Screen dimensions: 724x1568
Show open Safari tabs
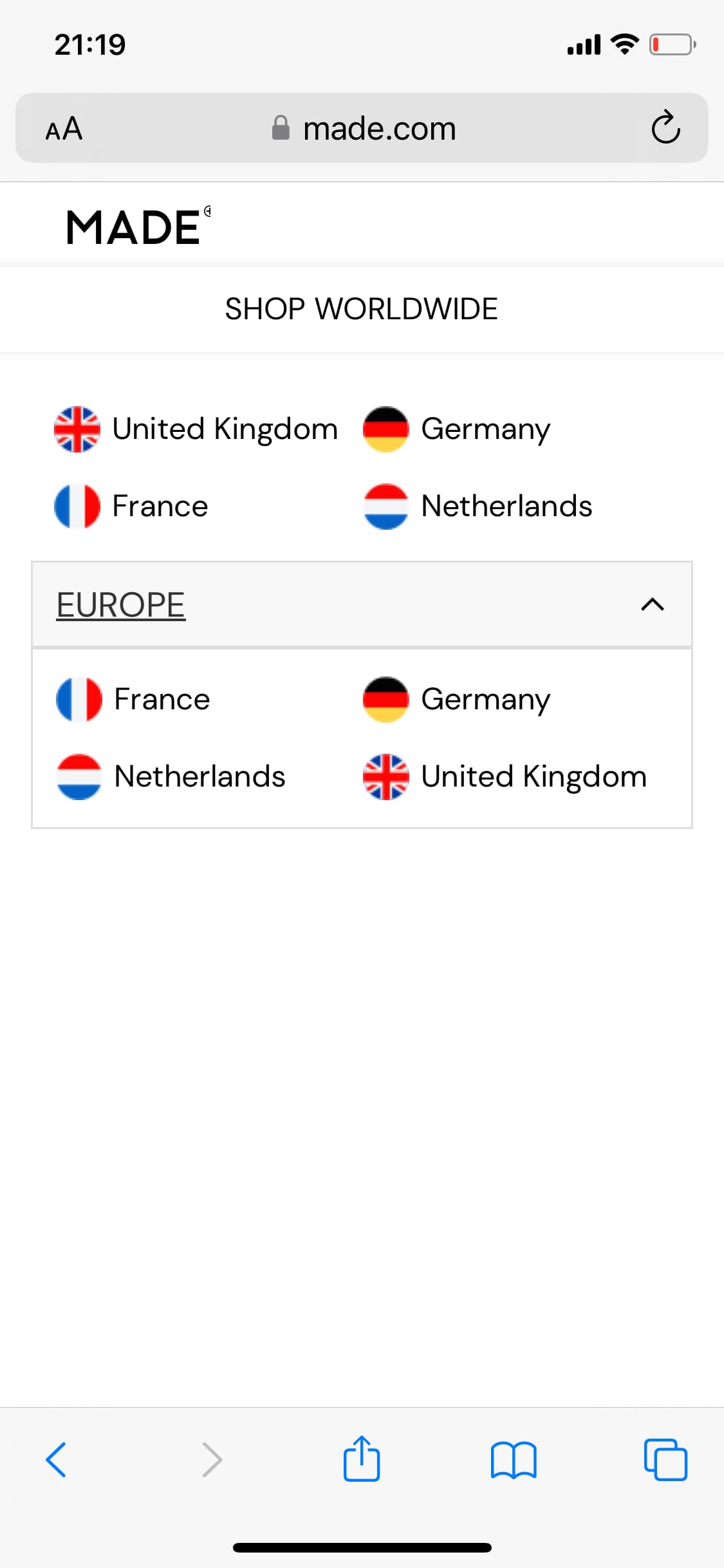[x=665, y=1459]
